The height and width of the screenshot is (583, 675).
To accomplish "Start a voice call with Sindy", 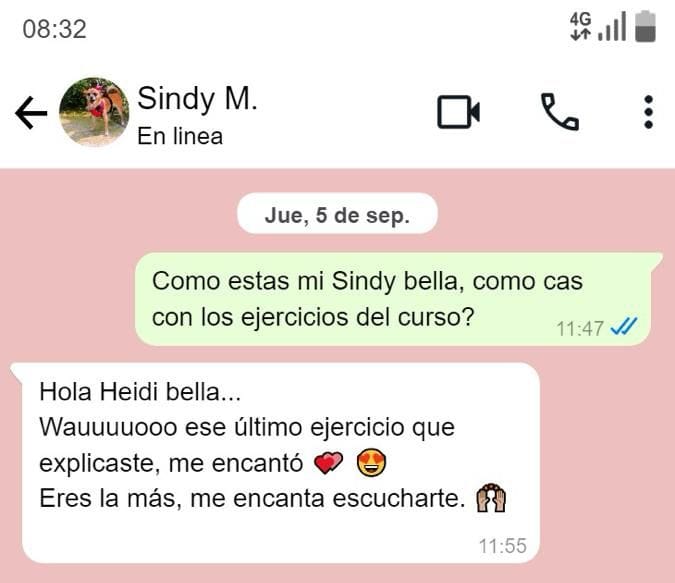I will point(560,112).
